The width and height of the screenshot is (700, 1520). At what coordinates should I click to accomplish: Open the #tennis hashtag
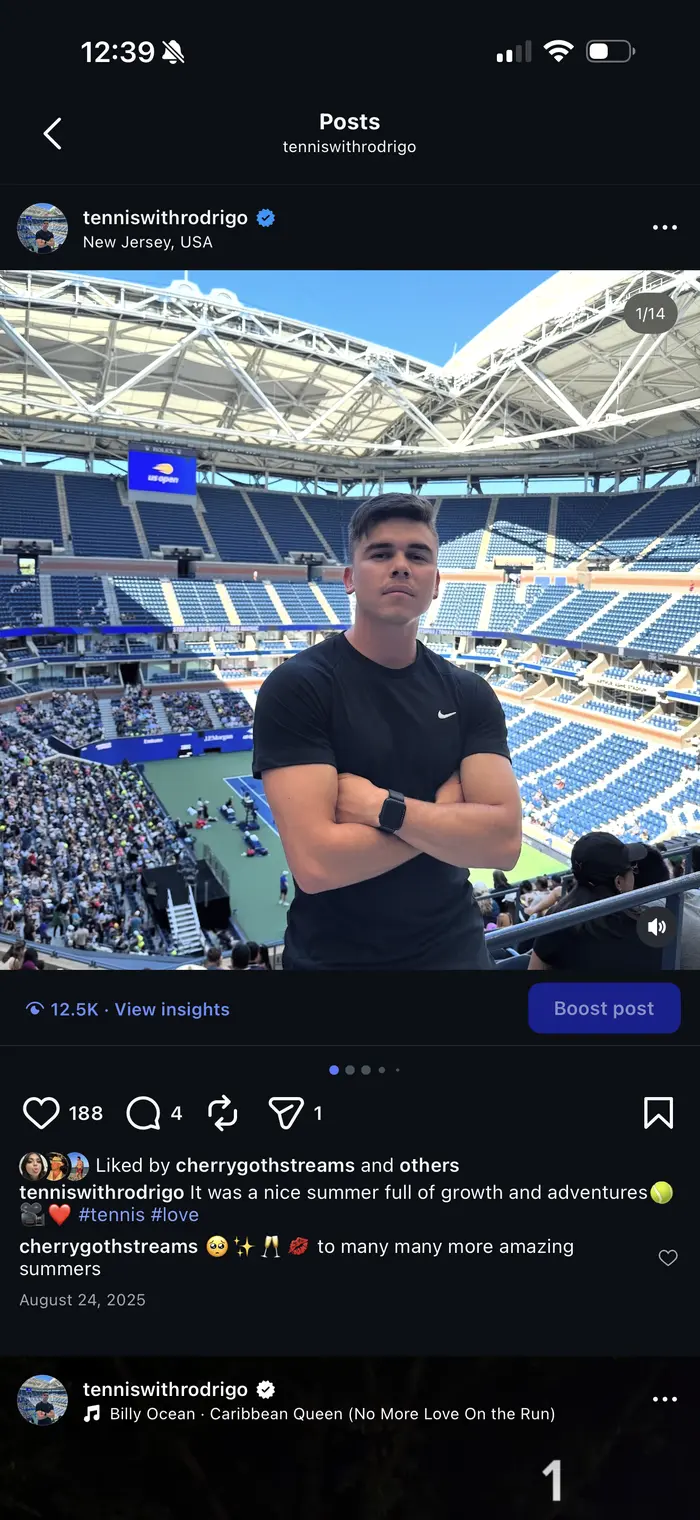(x=111, y=1215)
